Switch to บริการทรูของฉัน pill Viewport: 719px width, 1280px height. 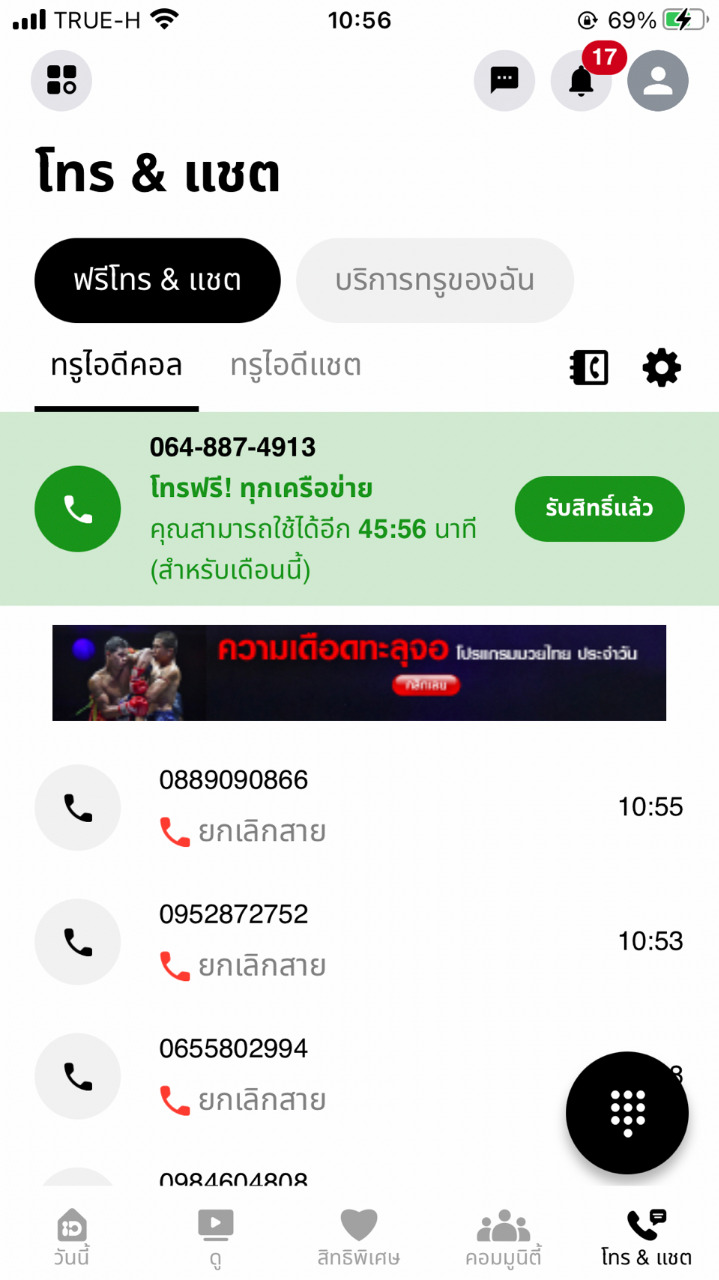coord(434,280)
